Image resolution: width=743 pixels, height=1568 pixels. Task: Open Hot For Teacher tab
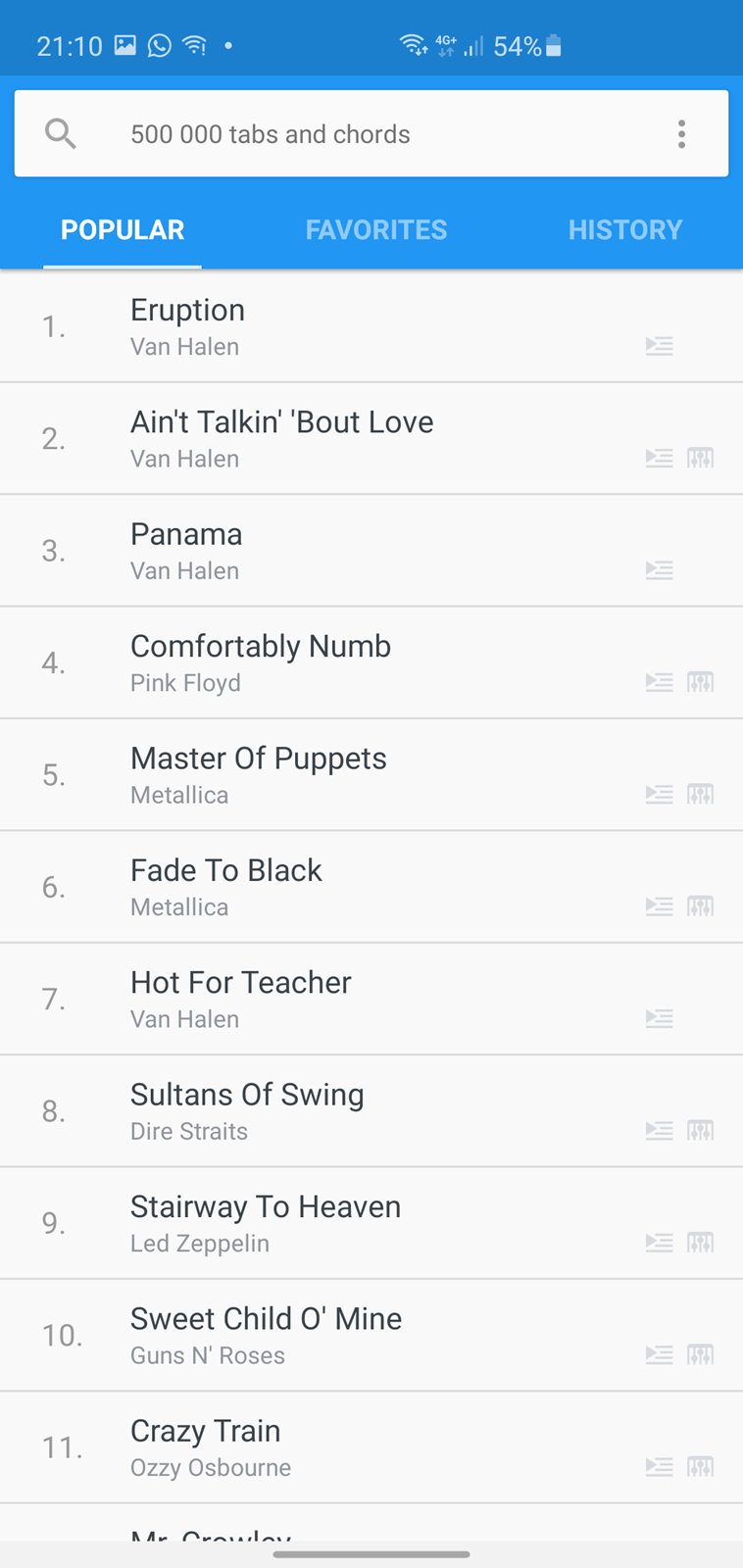(x=371, y=999)
